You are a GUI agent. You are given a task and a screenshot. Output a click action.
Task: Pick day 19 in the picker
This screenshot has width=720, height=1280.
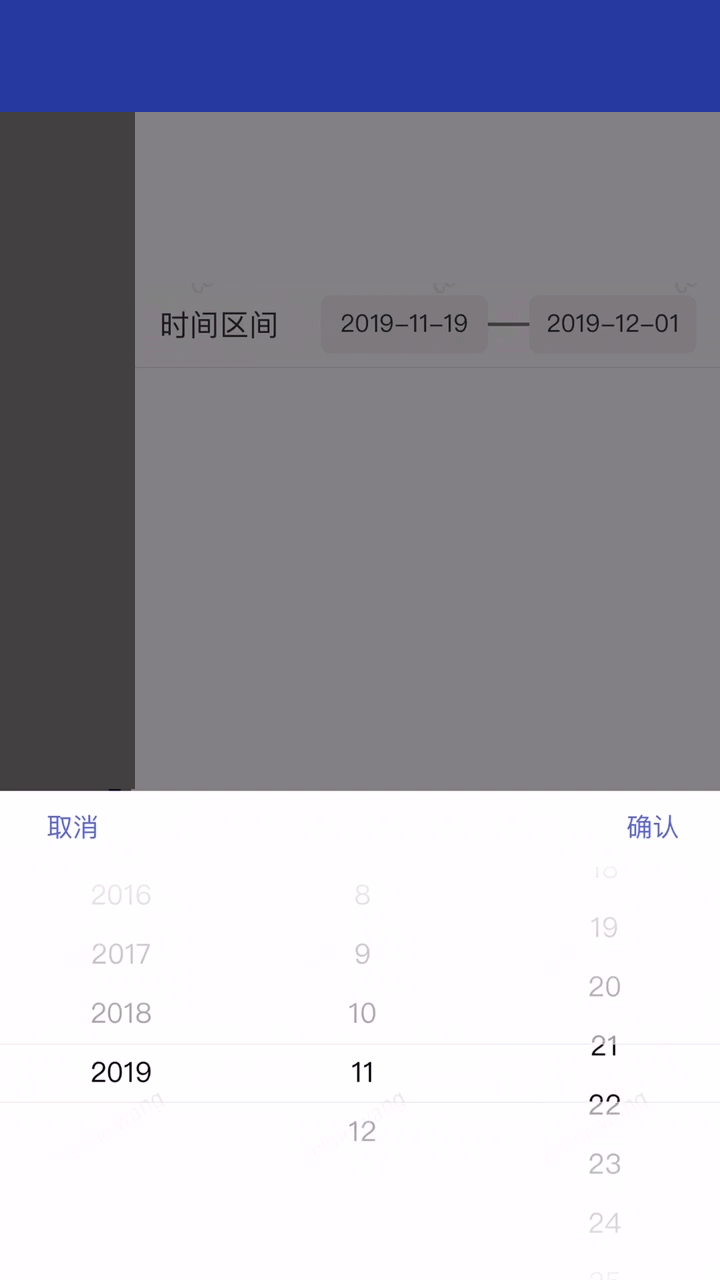(604, 928)
